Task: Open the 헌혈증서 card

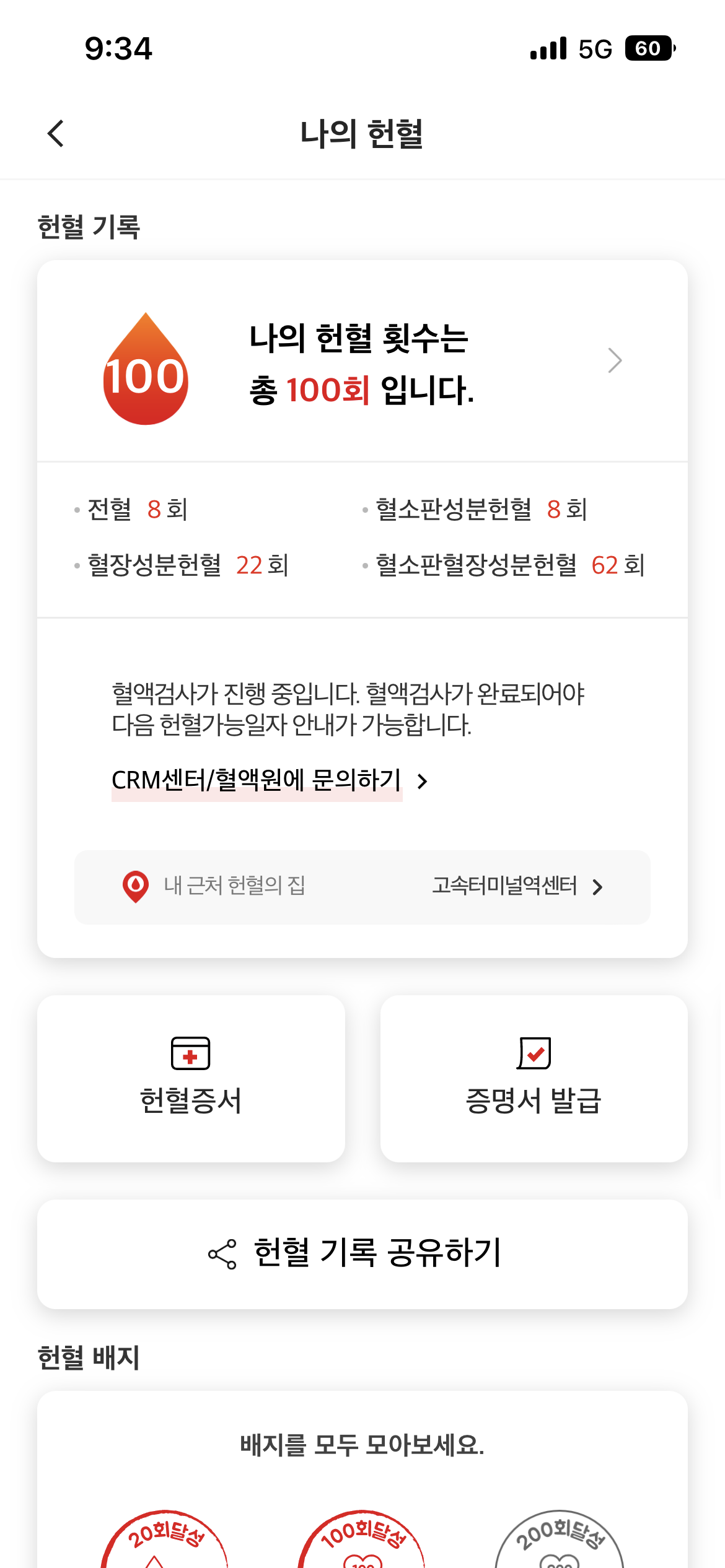Action: [x=191, y=1078]
